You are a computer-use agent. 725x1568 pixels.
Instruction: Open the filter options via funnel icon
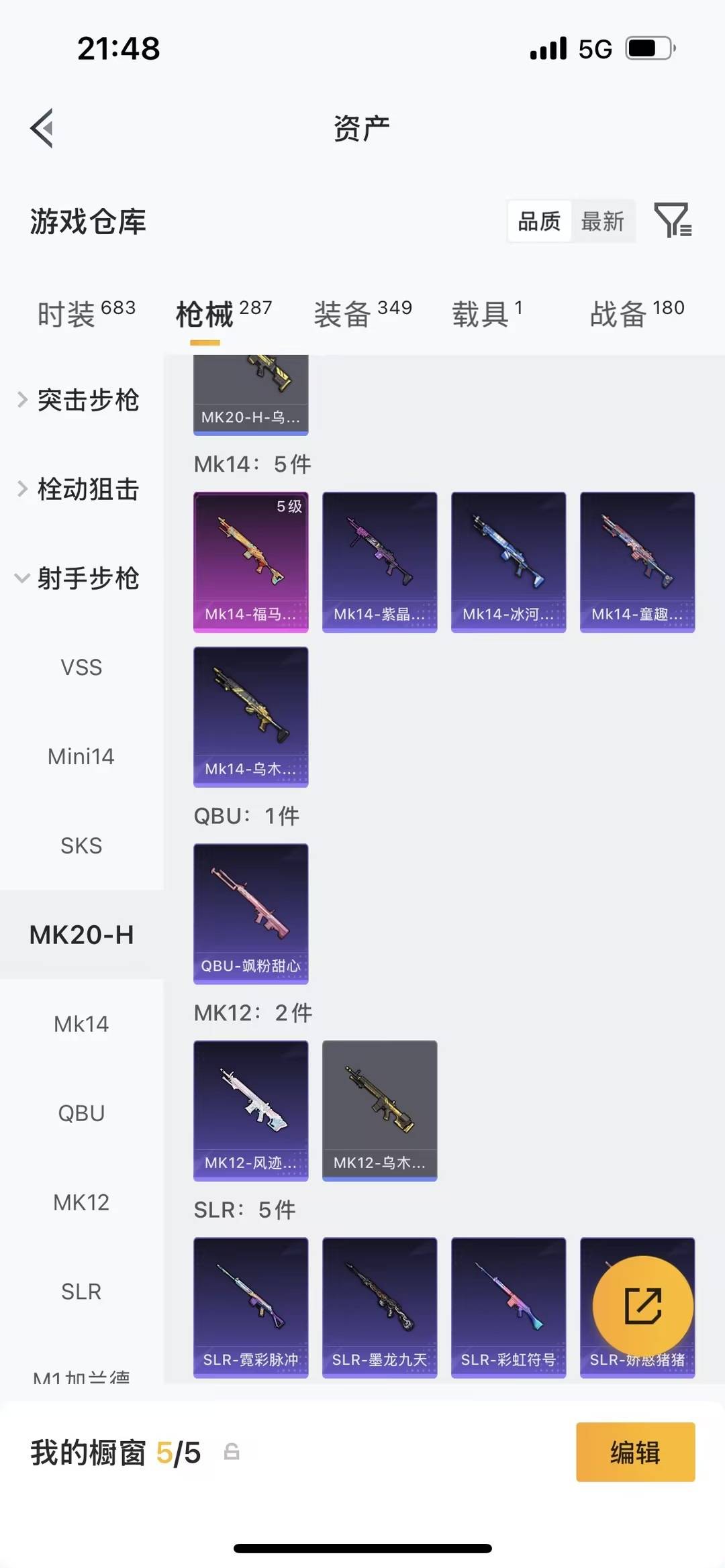pyautogui.click(x=675, y=221)
